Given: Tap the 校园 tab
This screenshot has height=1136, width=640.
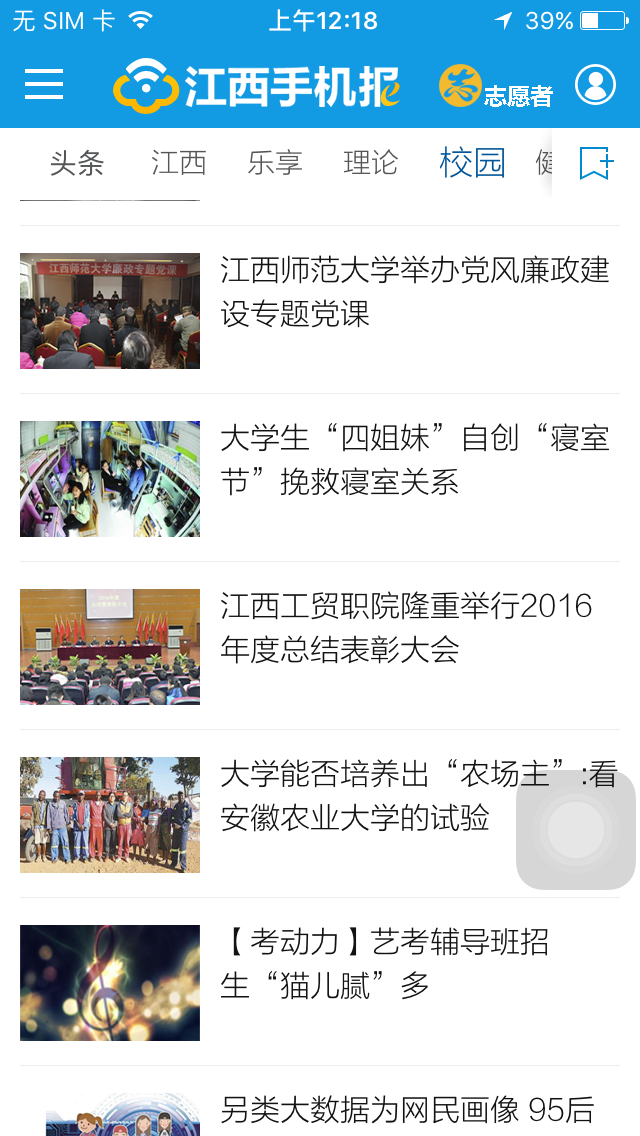Looking at the screenshot, I should 472,163.
